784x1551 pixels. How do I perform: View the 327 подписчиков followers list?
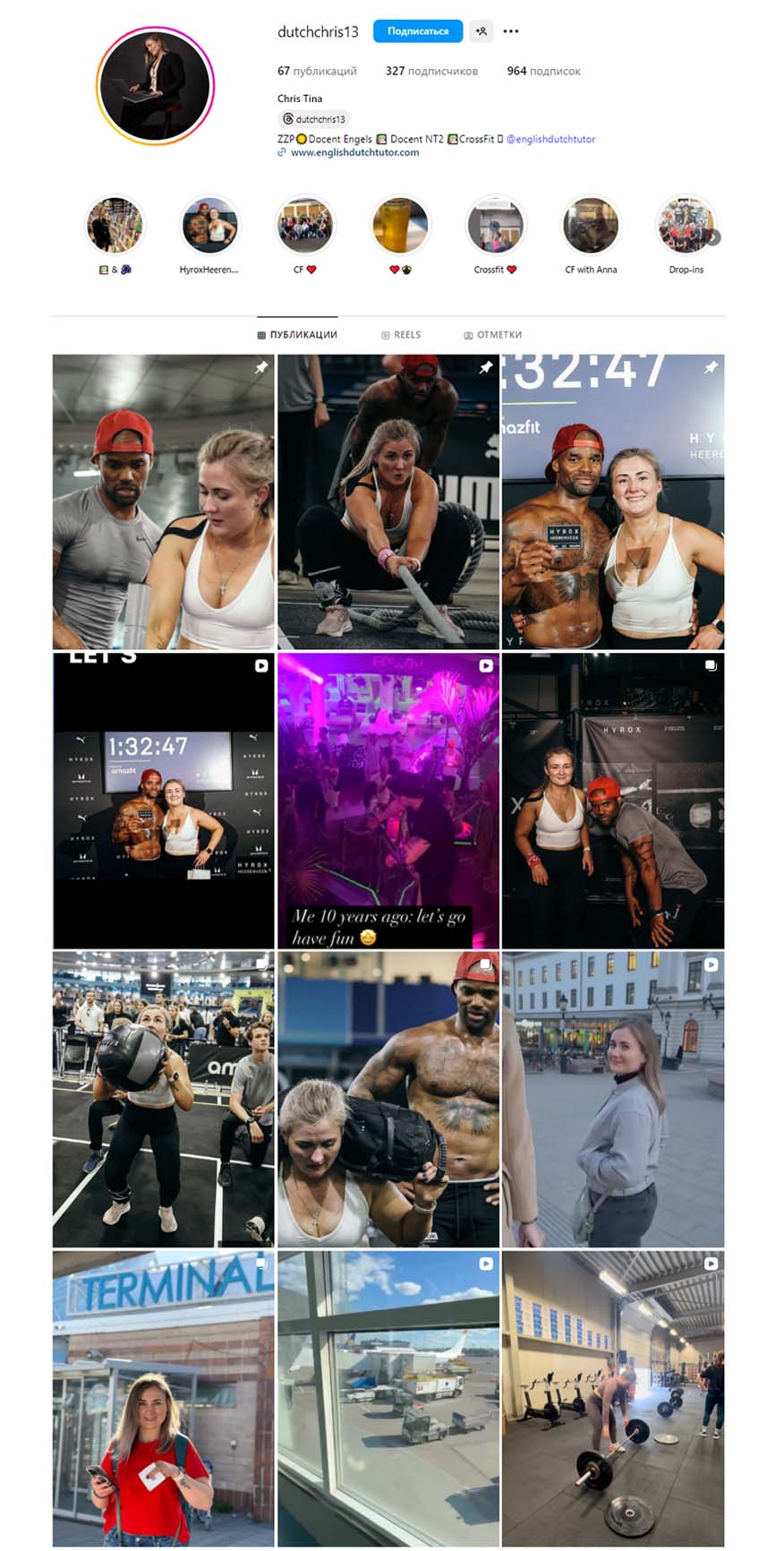pyautogui.click(x=431, y=71)
